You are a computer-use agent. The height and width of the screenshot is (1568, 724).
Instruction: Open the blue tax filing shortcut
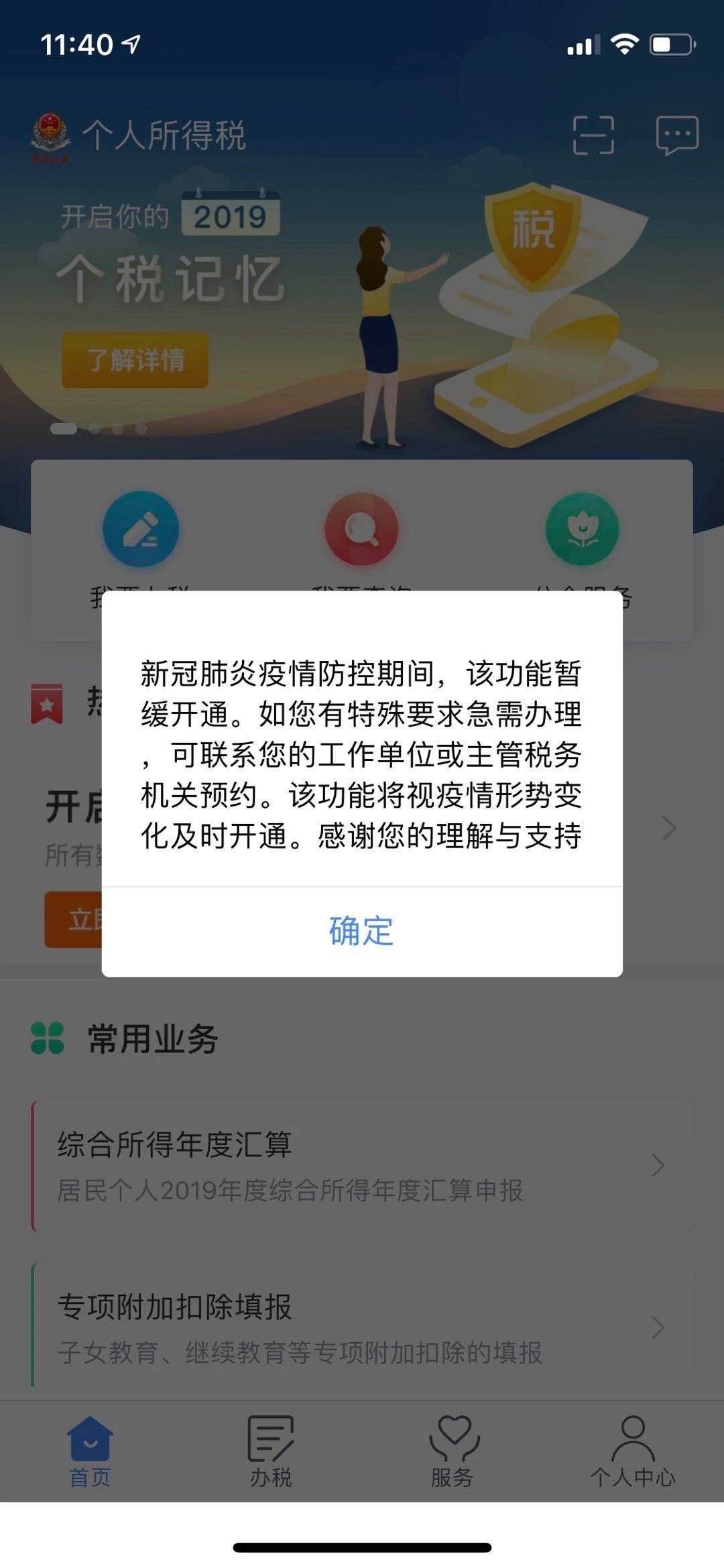click(x=141, y=530)
